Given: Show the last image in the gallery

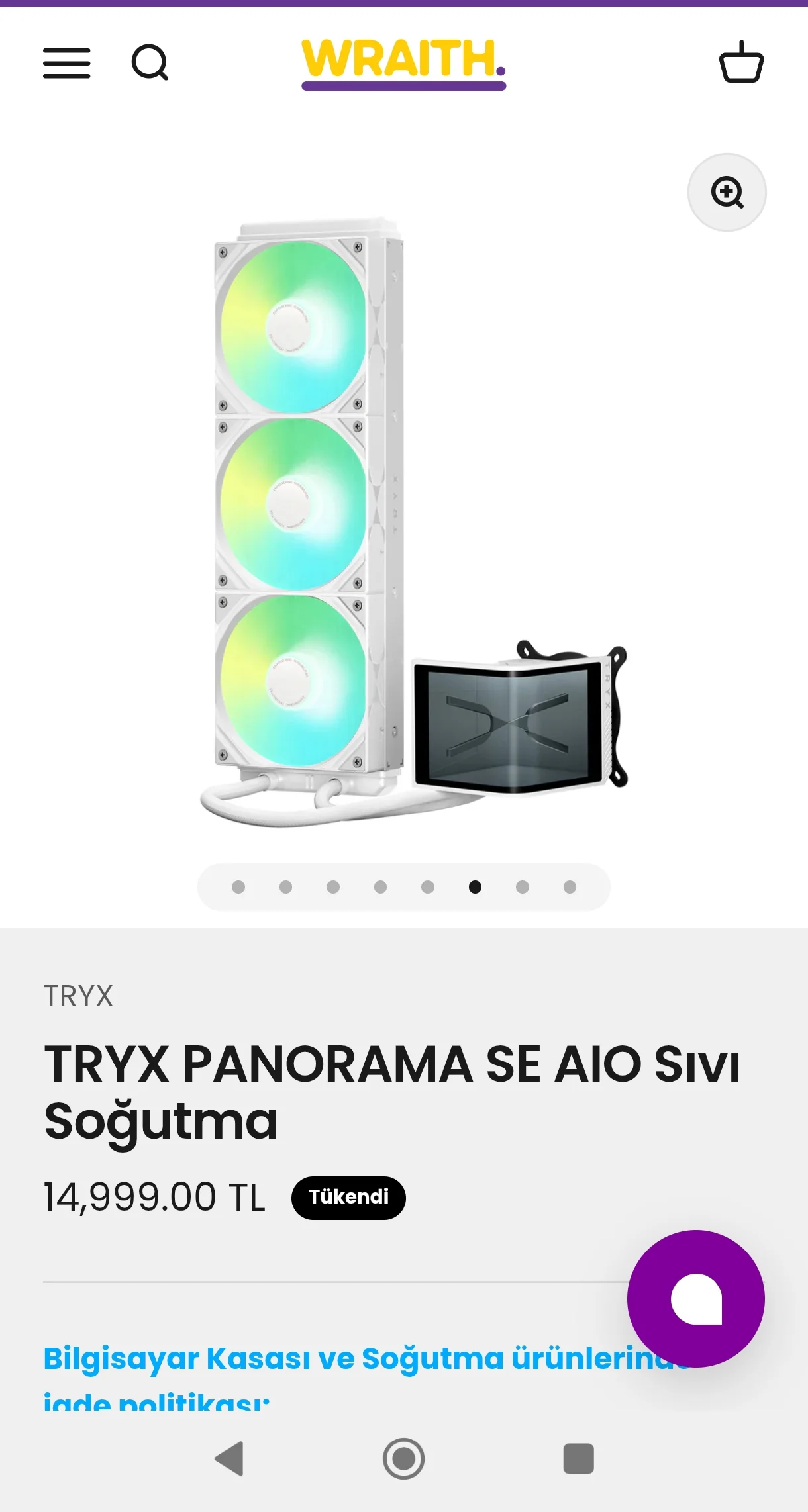Looking at the screenshot, I should (x=570, y=887).
